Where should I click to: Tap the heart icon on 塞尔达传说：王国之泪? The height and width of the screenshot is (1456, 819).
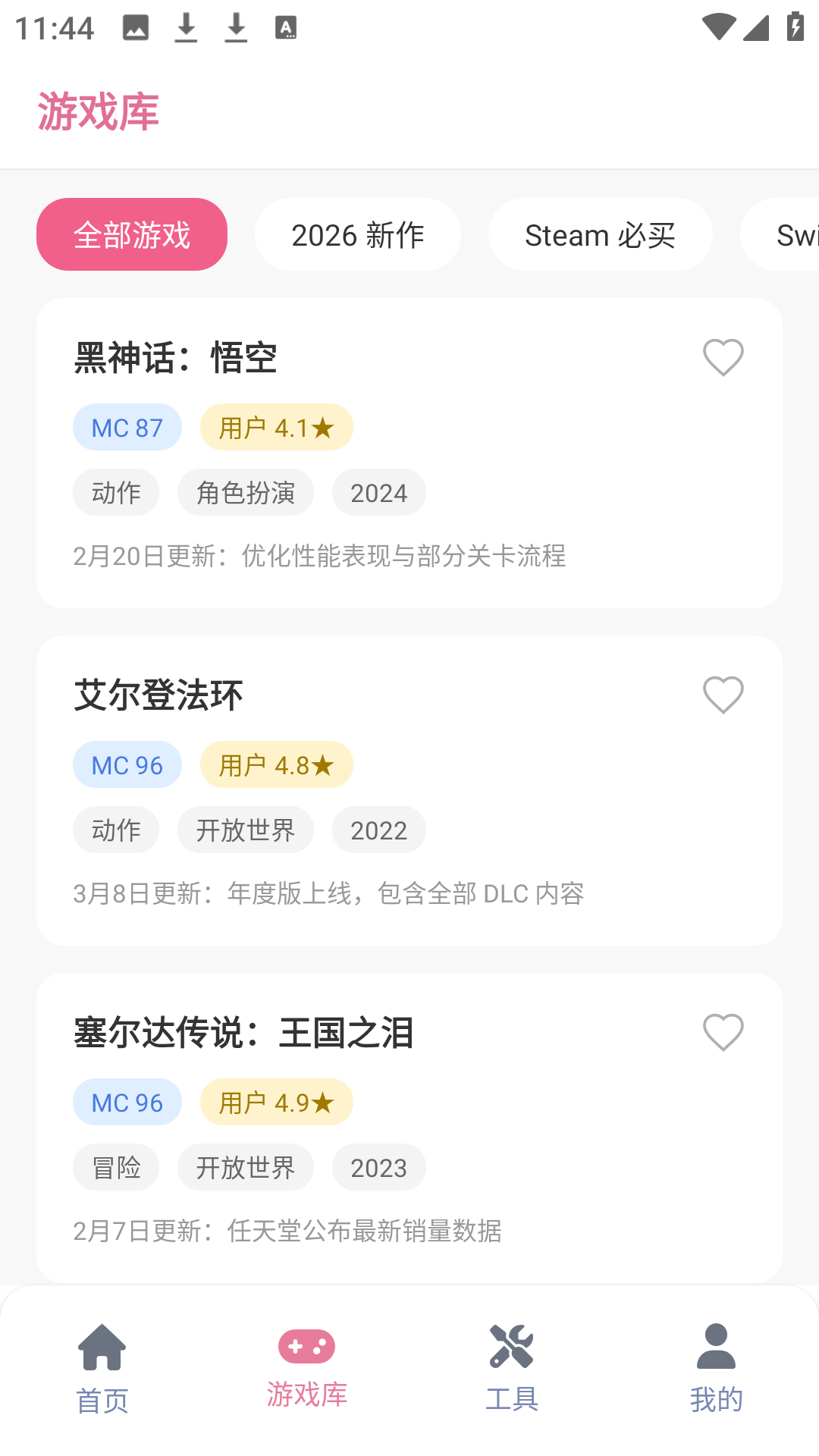click(x=722, y=1032)
